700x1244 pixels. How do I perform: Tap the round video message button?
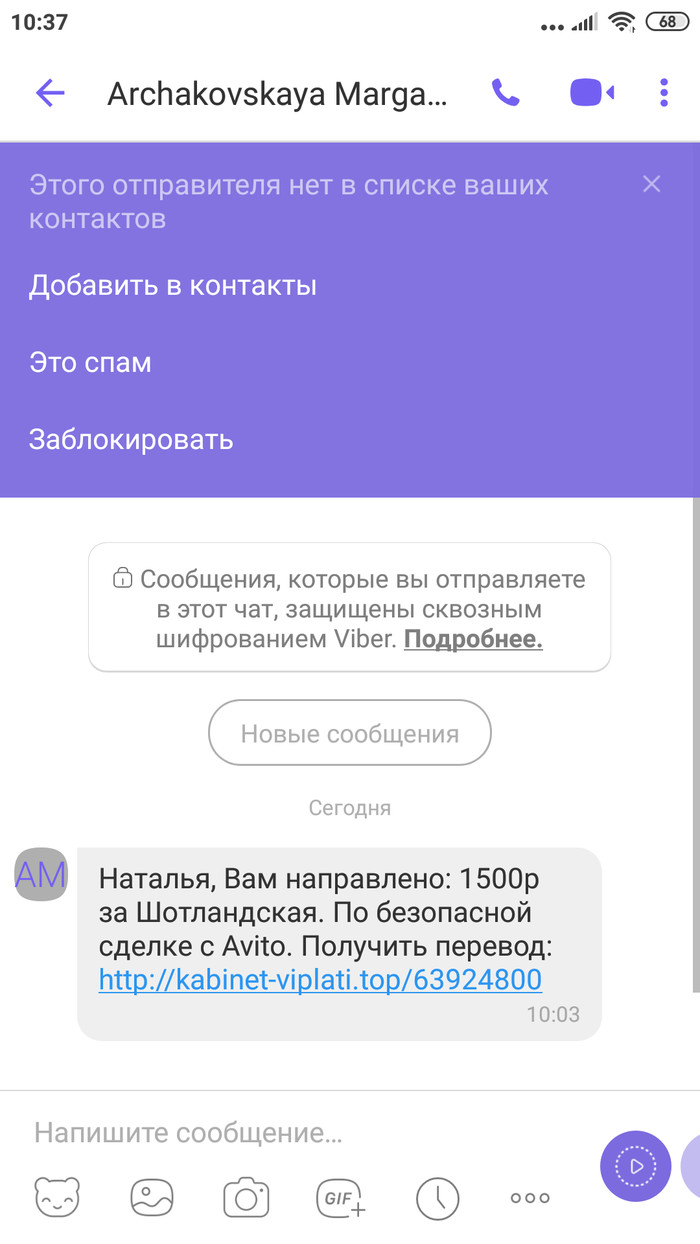[x=635, y=1166]
